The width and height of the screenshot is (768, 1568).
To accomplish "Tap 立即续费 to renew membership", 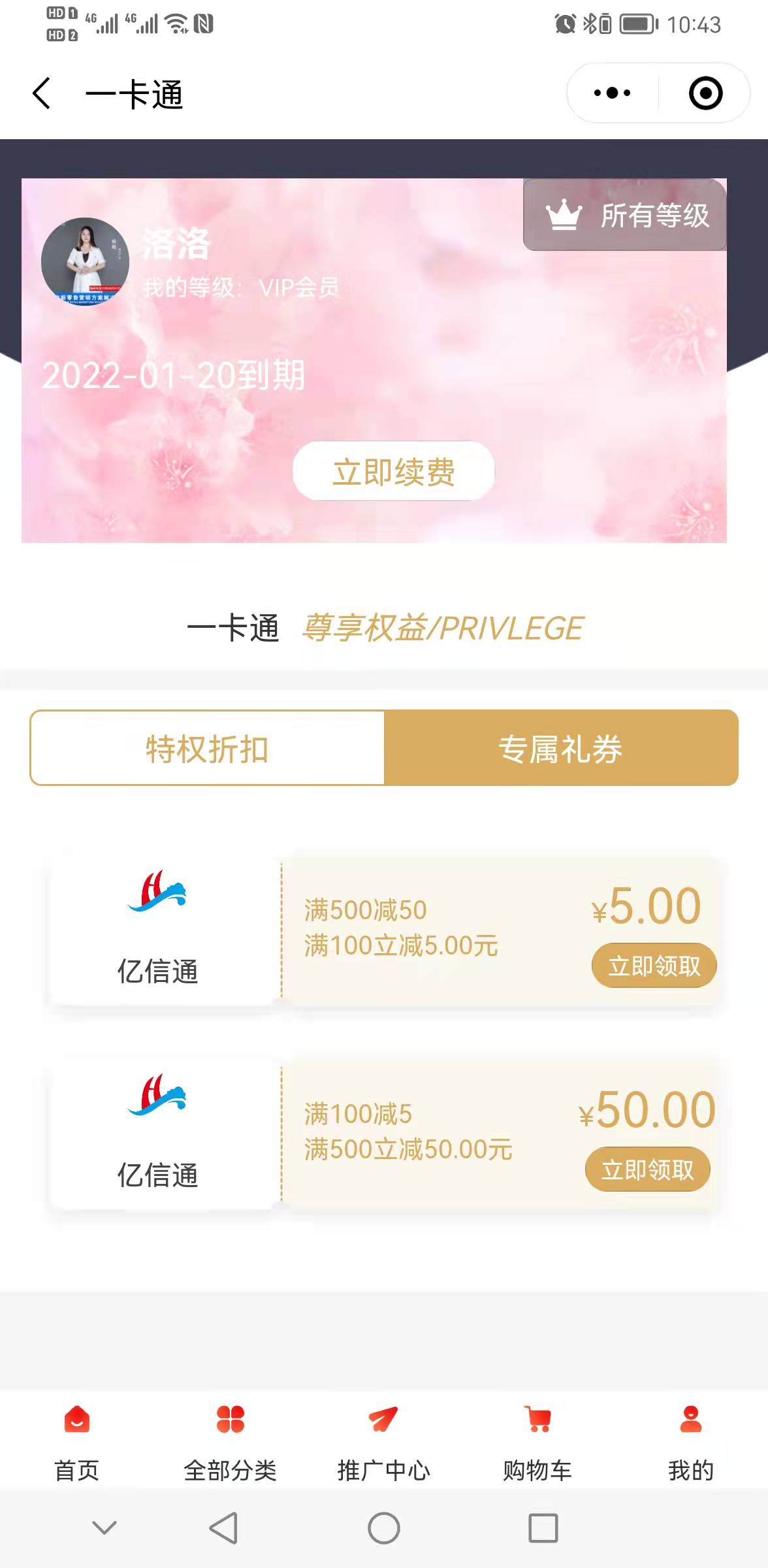I will pyautogui.click(x=393, y=472).
